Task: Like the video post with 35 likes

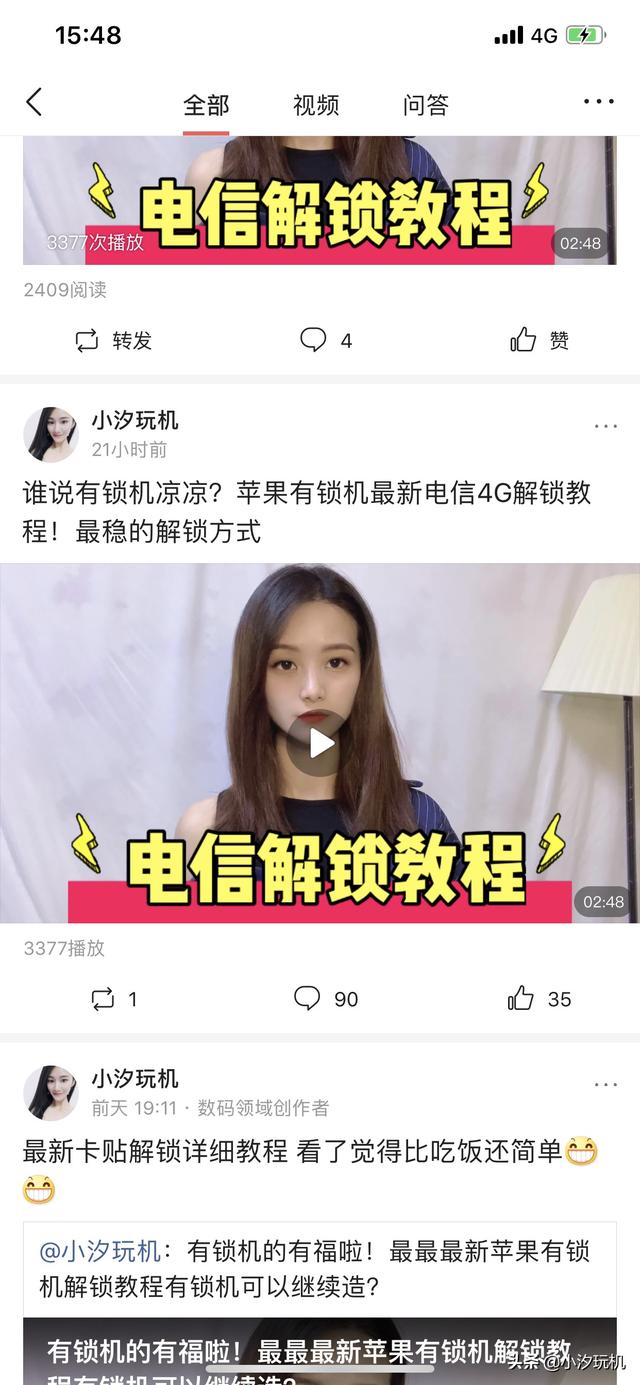Action: coord(539,999)
